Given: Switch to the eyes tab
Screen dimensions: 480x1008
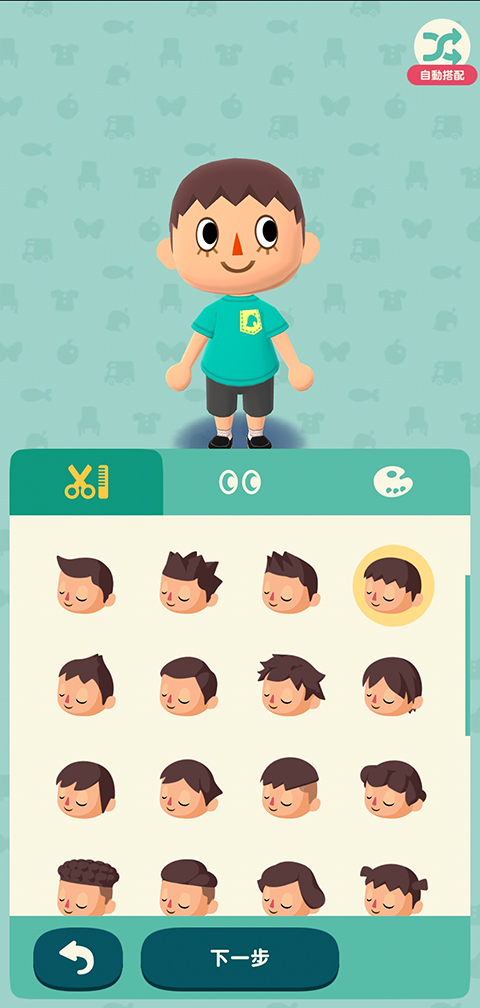Looking at the screenshot, I should pyautogui.click(x=240, y=482).
